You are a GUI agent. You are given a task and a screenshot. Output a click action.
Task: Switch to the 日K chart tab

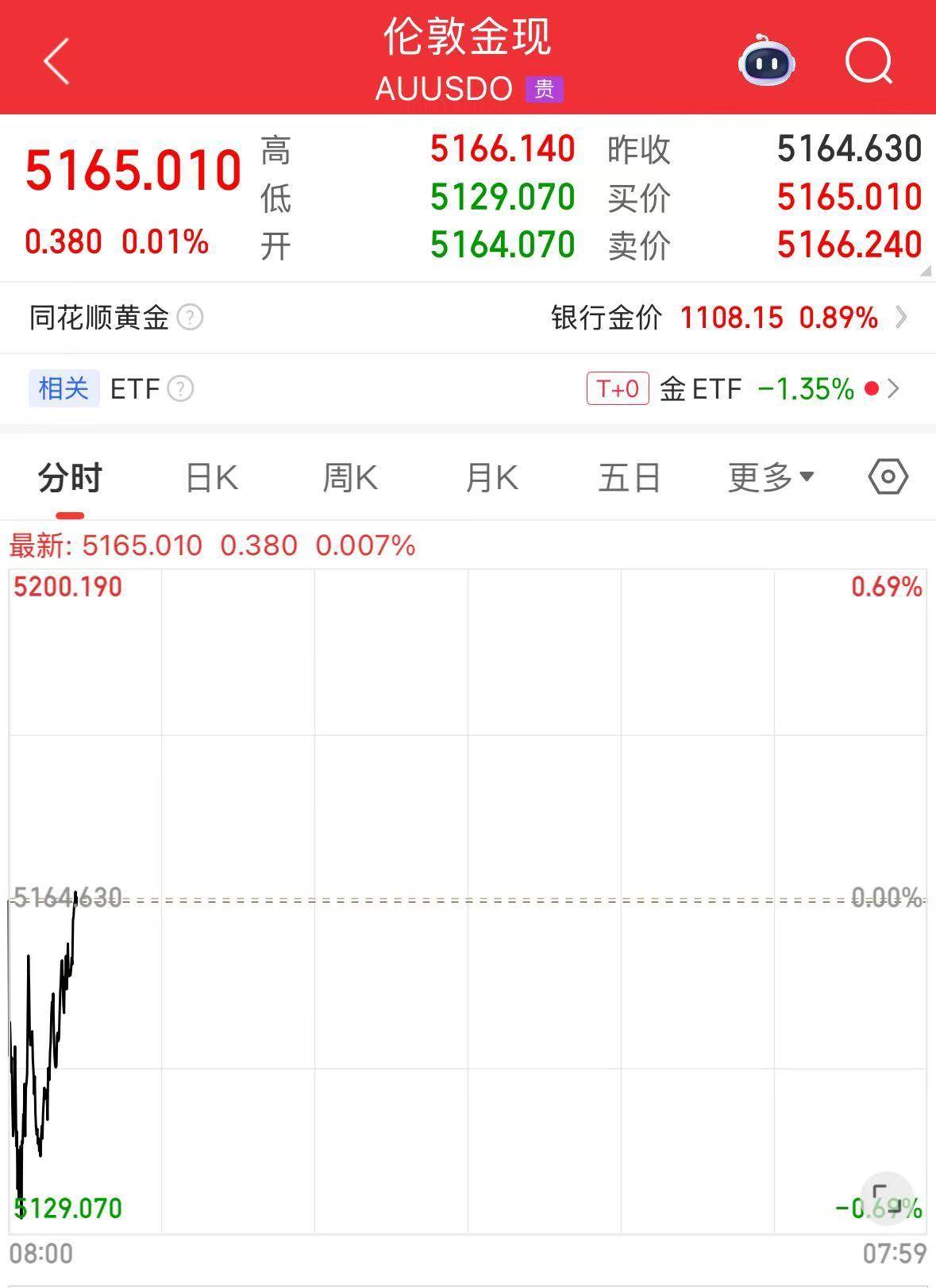(x=211, y=478)
